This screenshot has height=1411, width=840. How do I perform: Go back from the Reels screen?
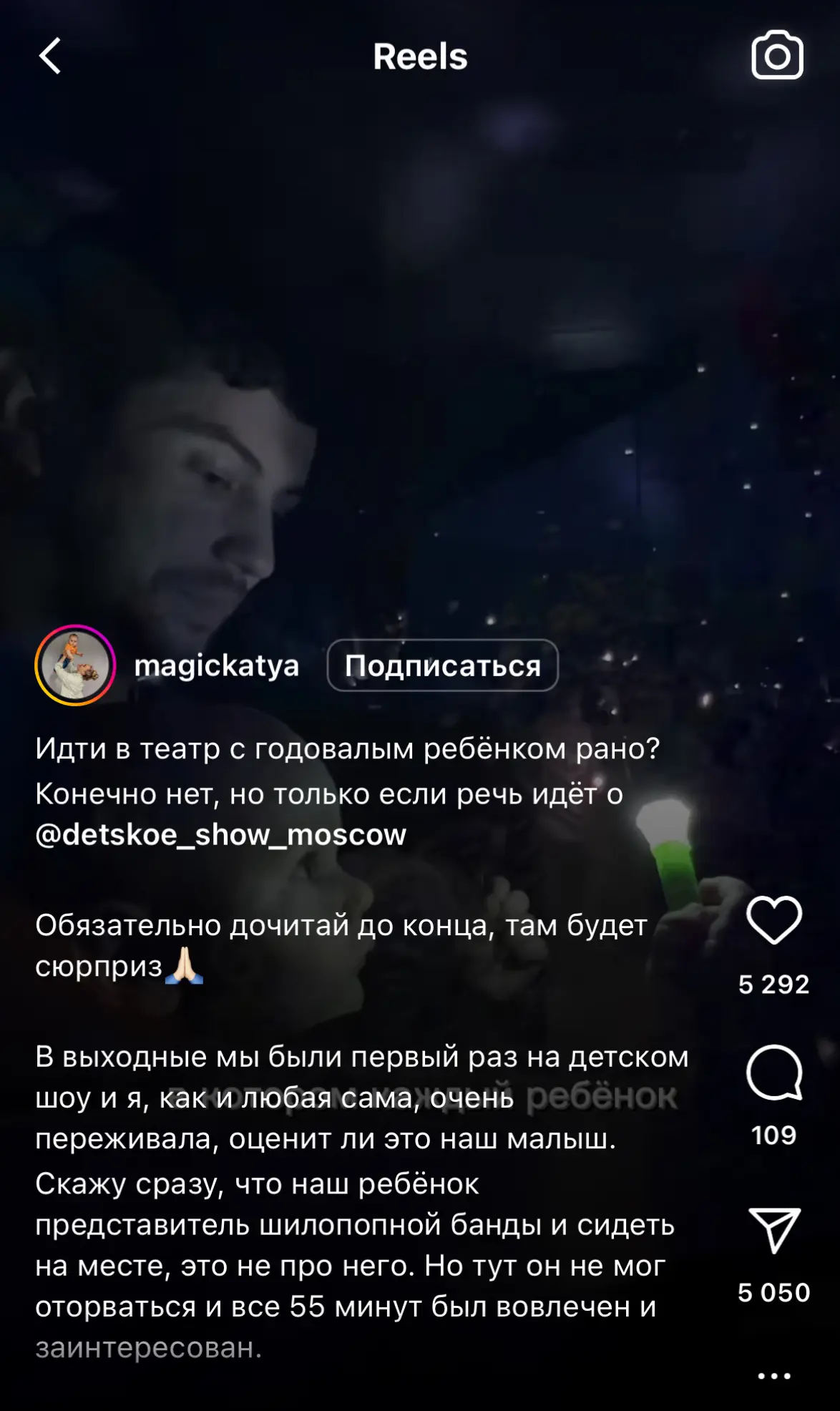50,56
